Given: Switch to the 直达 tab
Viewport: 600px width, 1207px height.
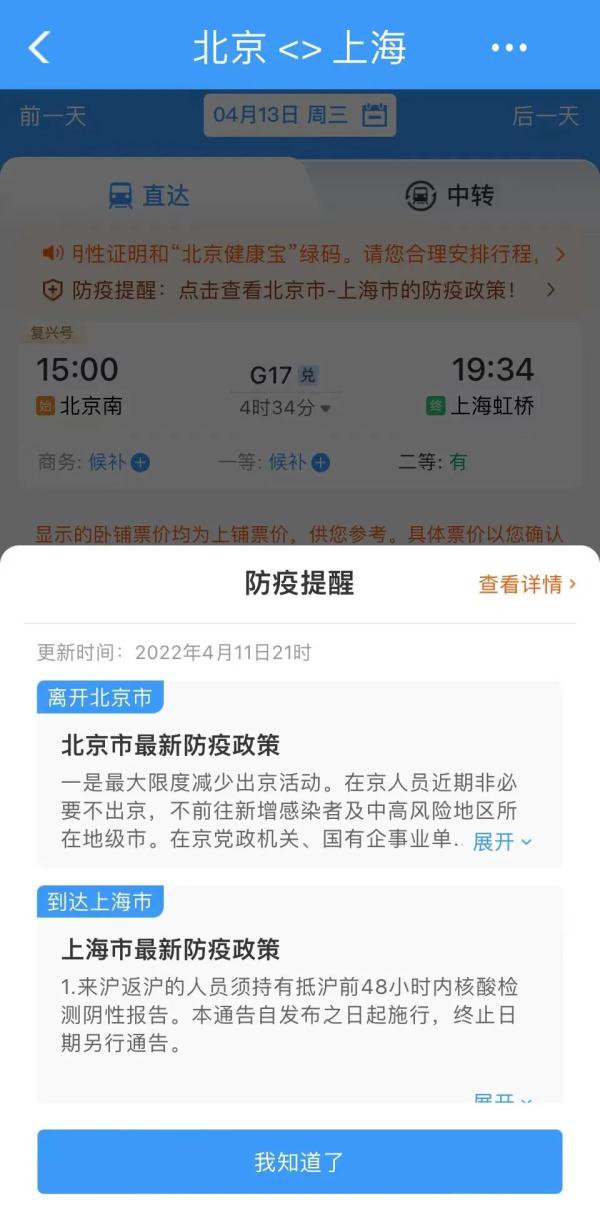Looking at the screenshot, I should [150, 195].
